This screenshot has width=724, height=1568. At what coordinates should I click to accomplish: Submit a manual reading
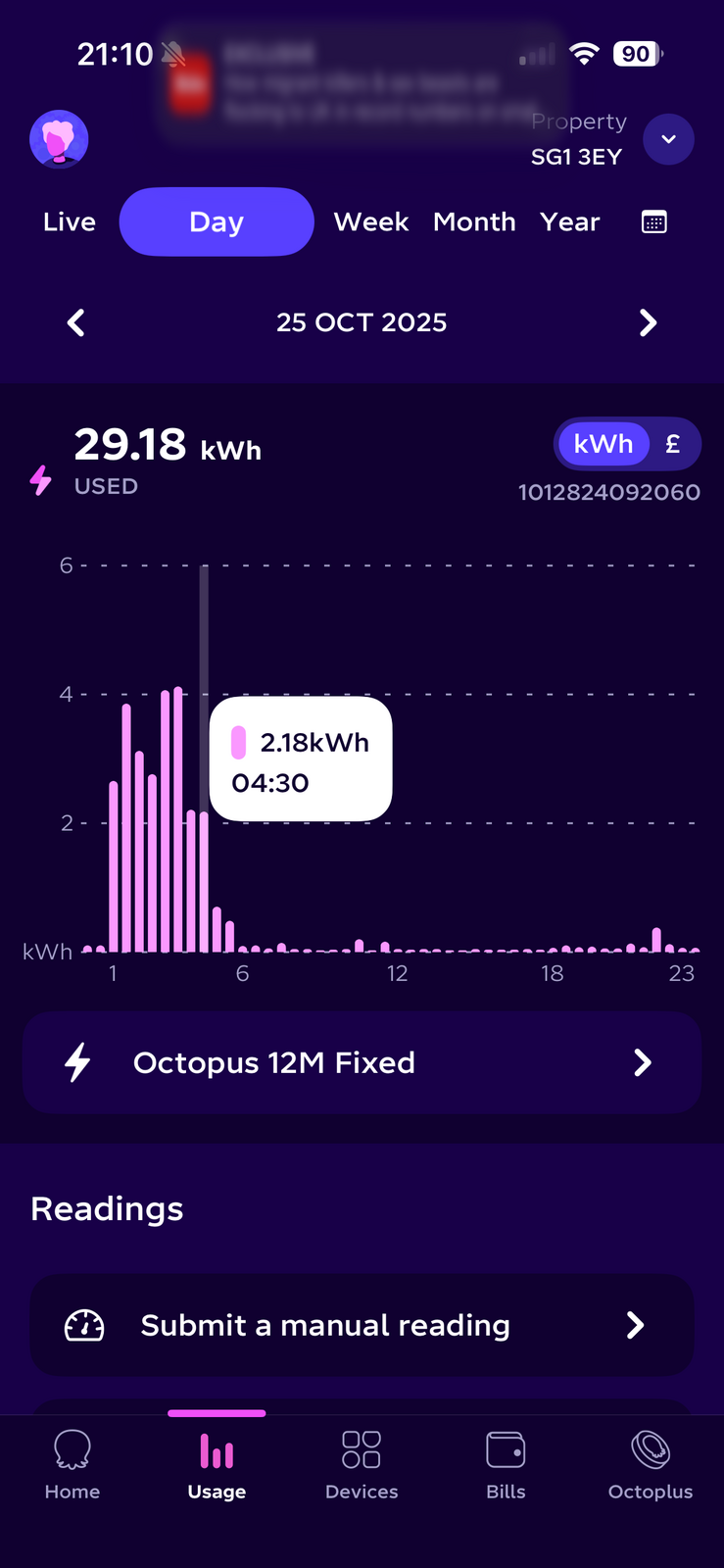(x=362, y=1325)
